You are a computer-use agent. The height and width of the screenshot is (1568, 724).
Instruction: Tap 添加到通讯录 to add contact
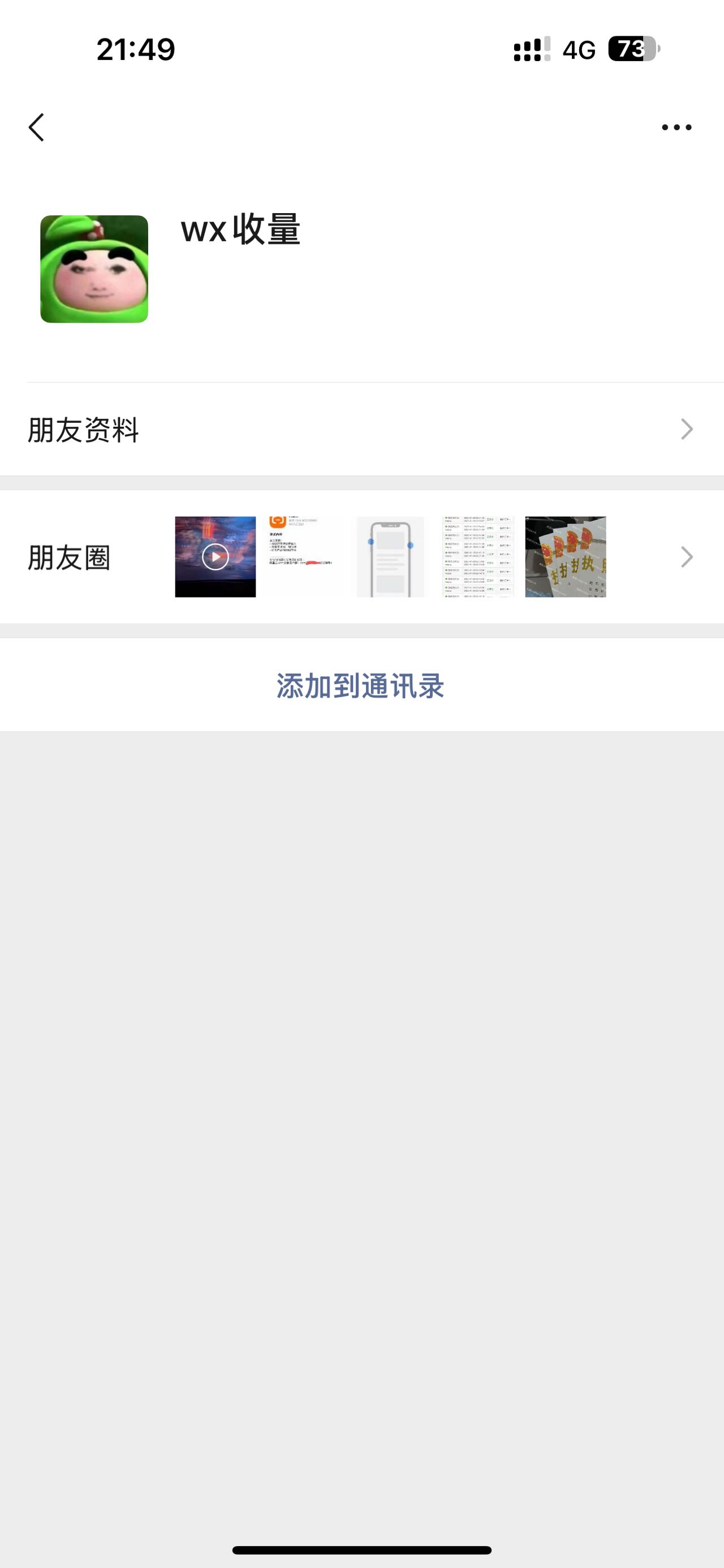coord(360,686)
